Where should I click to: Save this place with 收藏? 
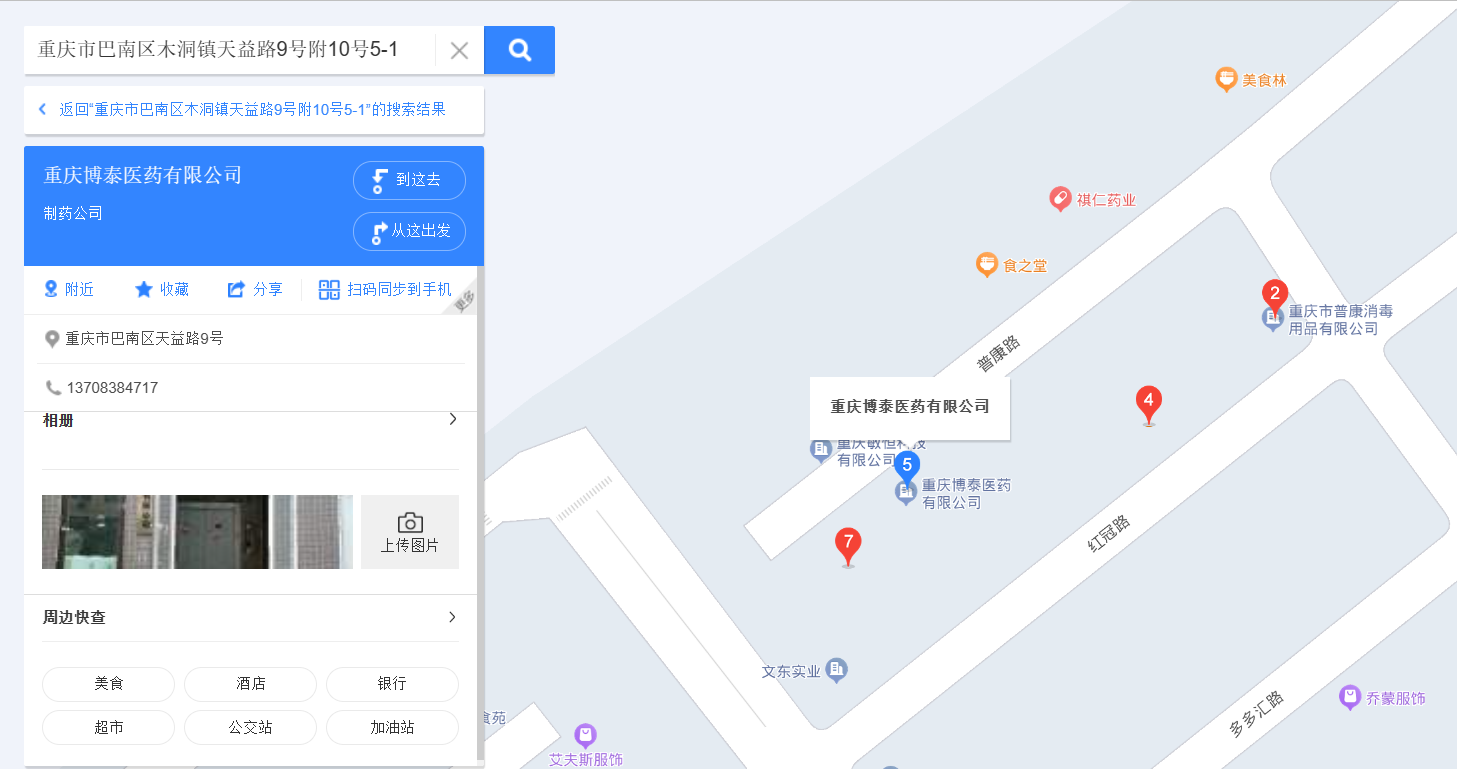coord(162,290)
